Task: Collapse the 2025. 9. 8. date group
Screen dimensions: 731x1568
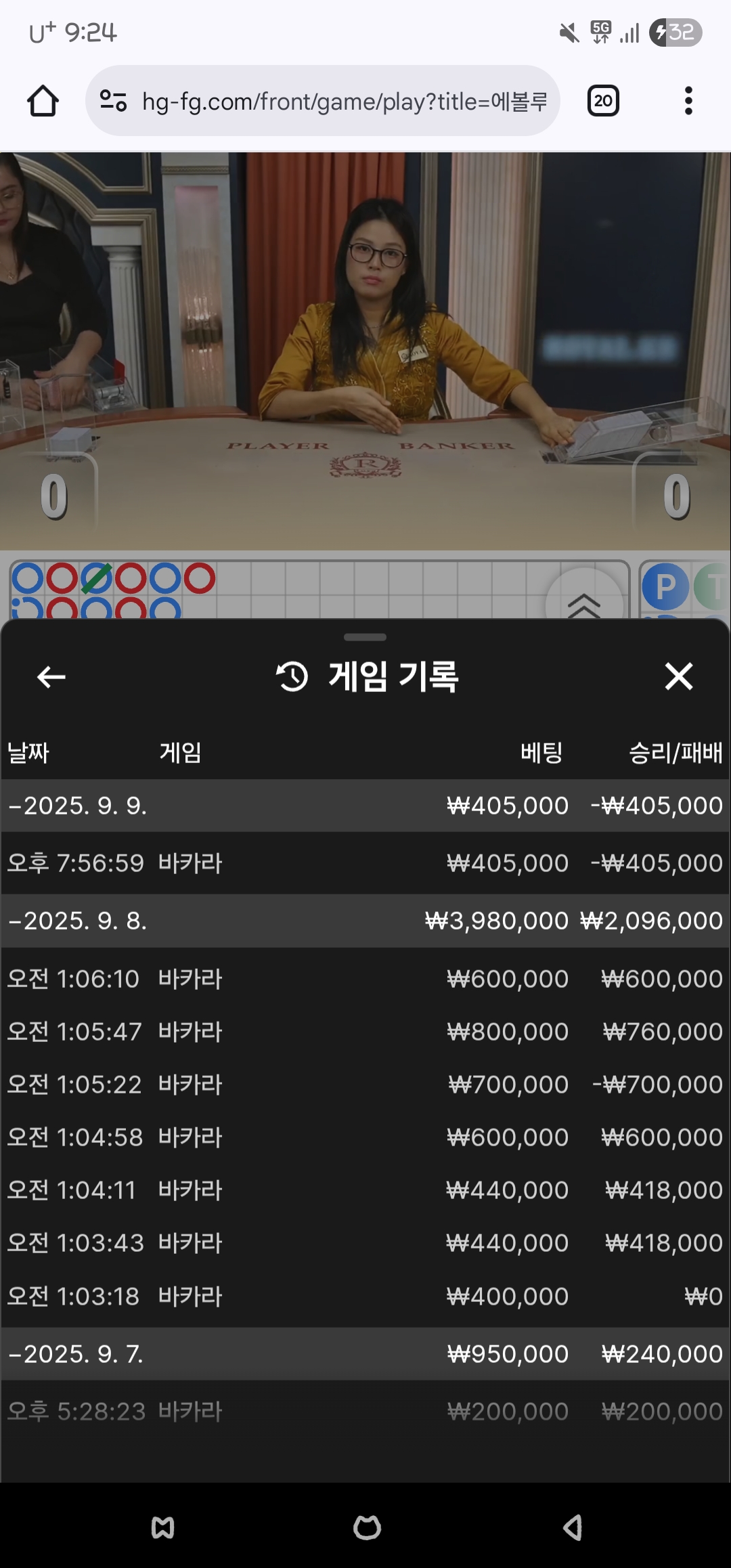Action: point(78,921)
